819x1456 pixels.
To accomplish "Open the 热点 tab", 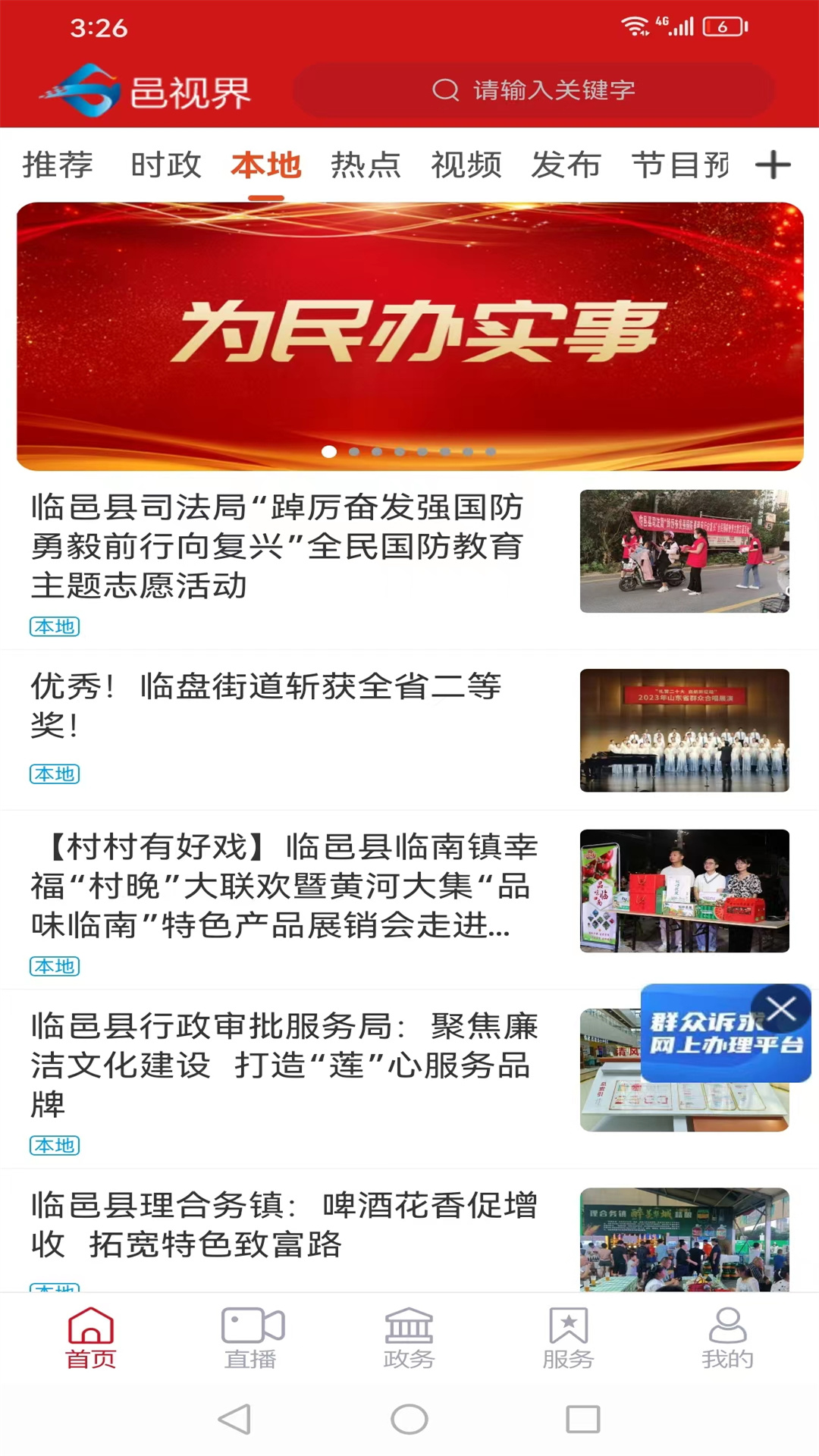I will tap(366, 165).
